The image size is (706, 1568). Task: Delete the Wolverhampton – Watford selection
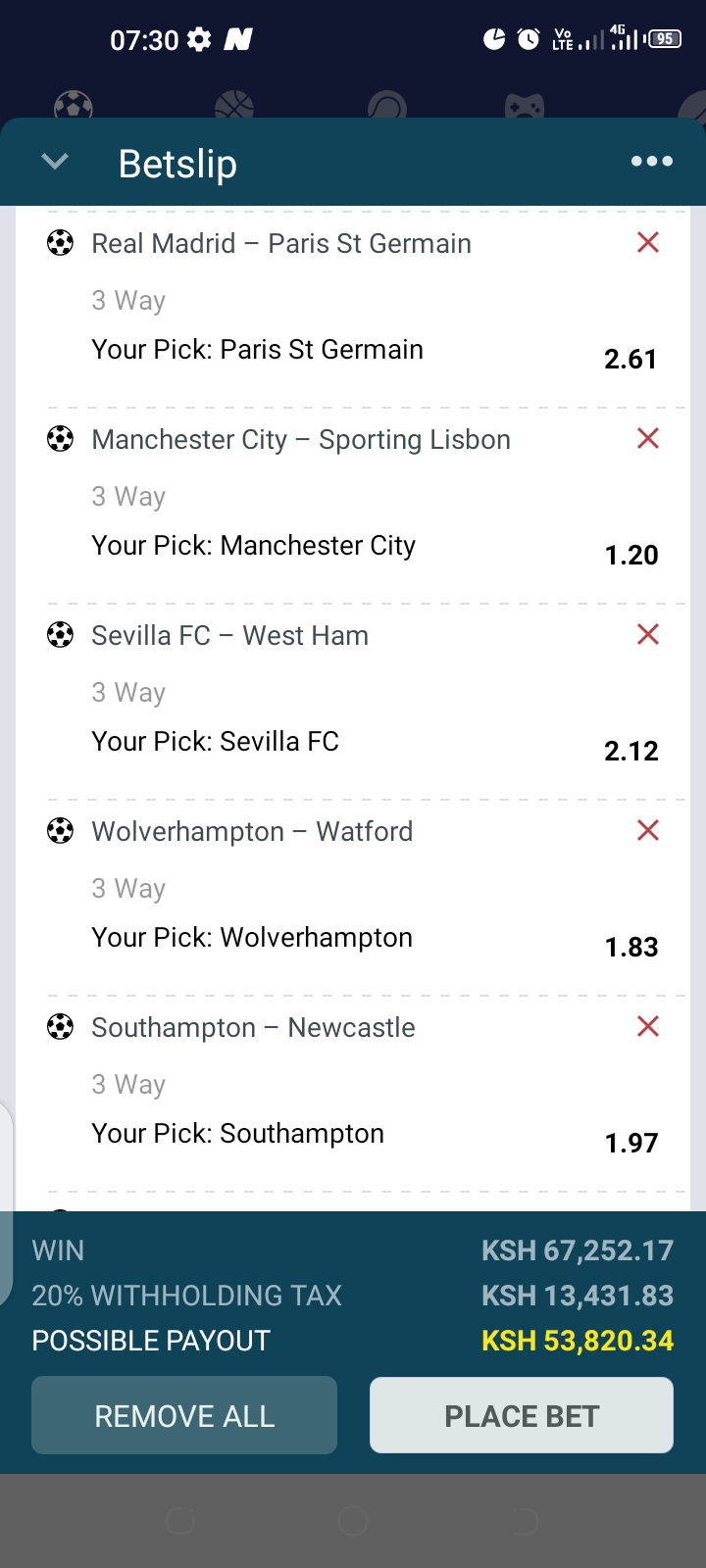(648, 830)
